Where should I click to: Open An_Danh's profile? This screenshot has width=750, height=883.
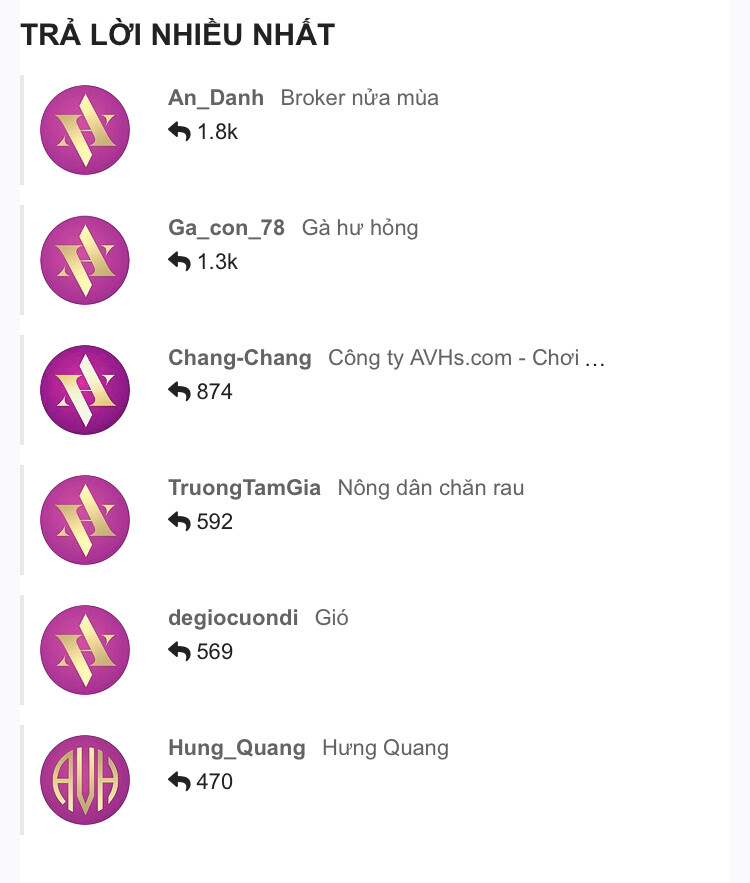(x=216, y=98)
